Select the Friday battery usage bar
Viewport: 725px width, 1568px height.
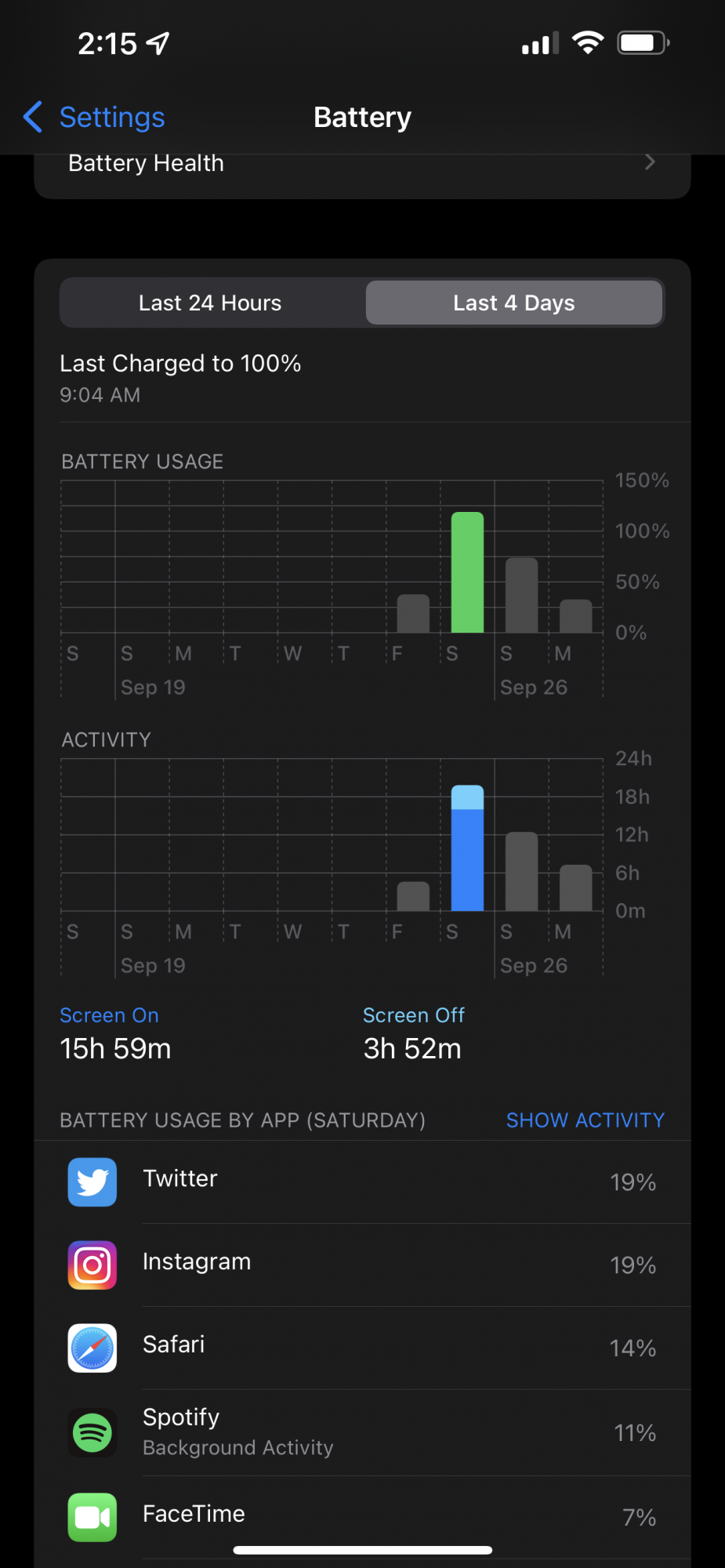[x=413, y=614]
